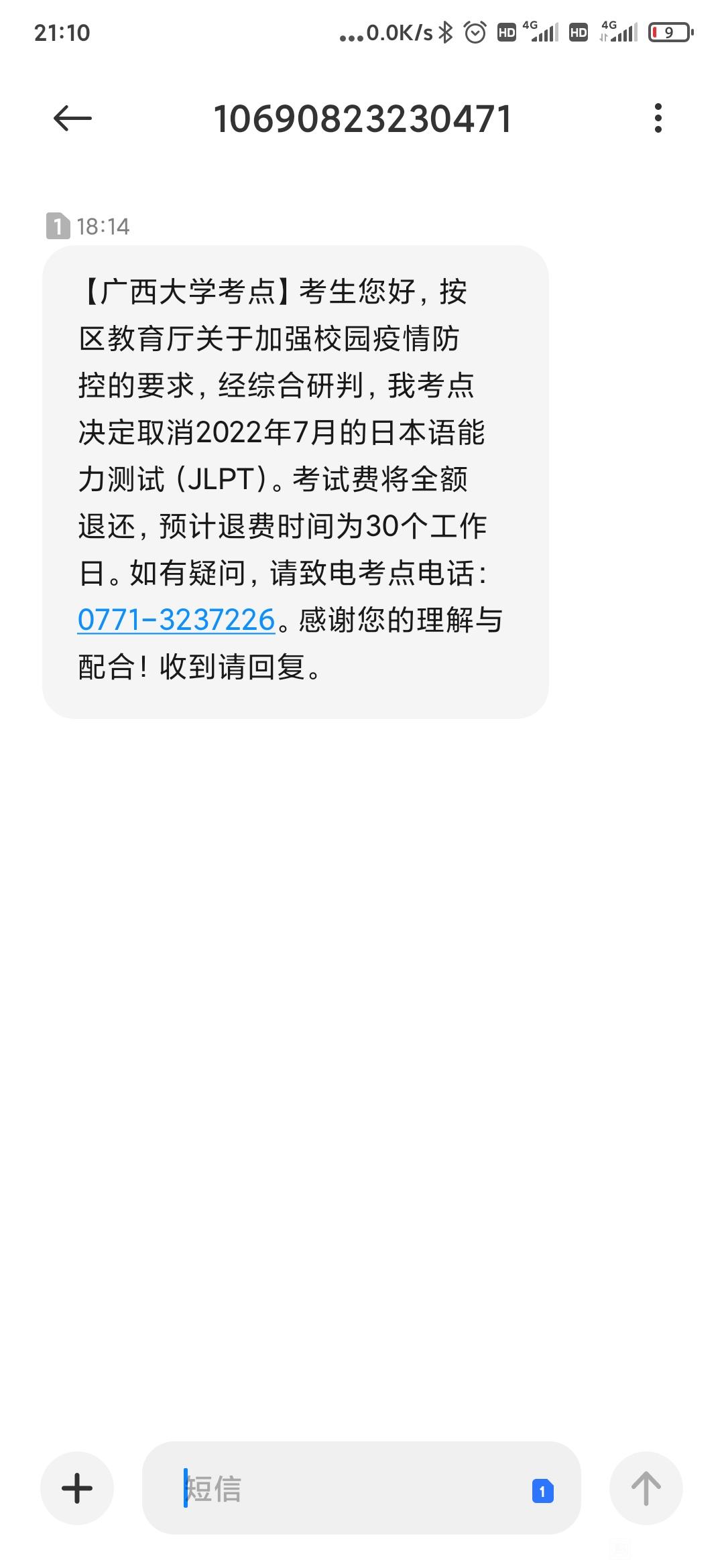The width and height of the screenshot is (724, 1568).
Task: Call the linked number 0771-3237226
Action: 176,620
